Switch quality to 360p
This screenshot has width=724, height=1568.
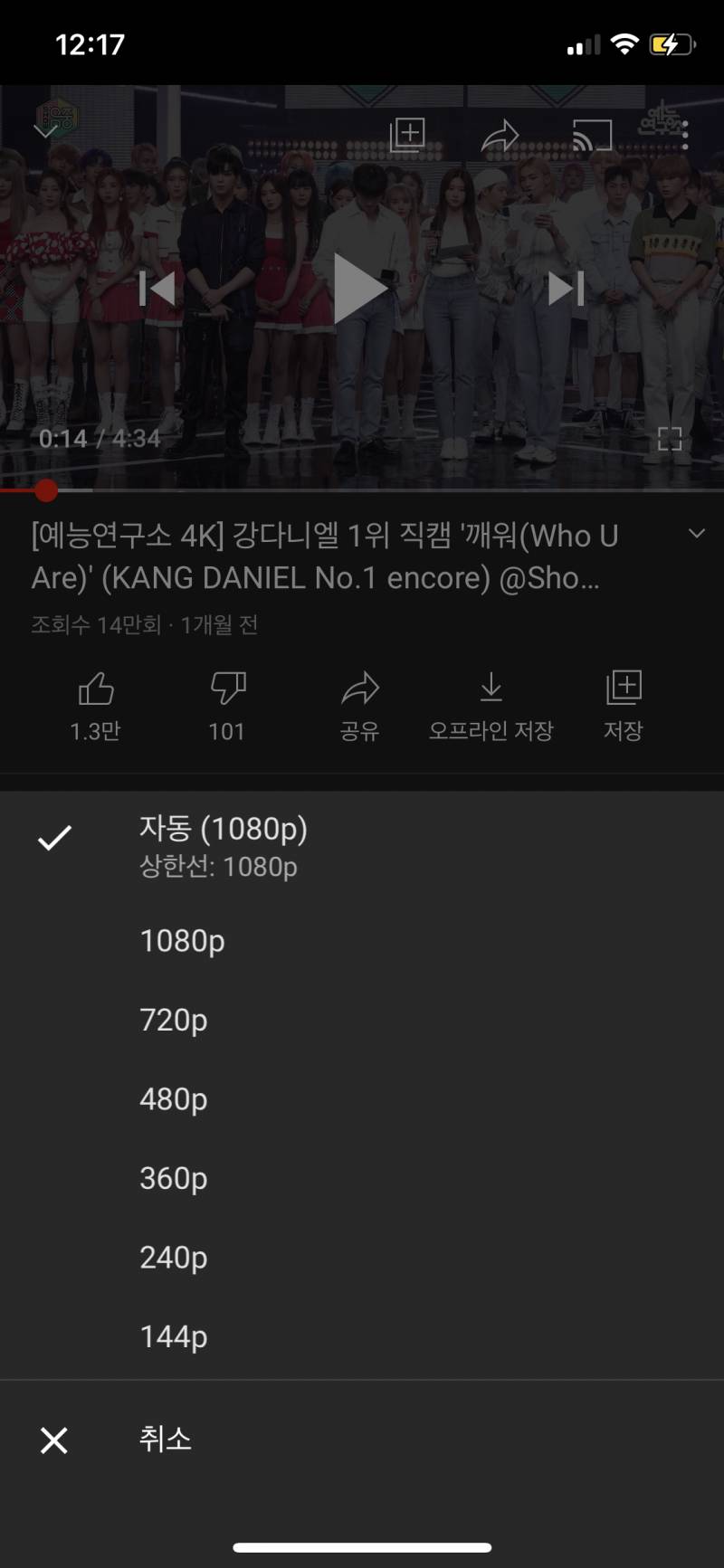point(173,1178)
